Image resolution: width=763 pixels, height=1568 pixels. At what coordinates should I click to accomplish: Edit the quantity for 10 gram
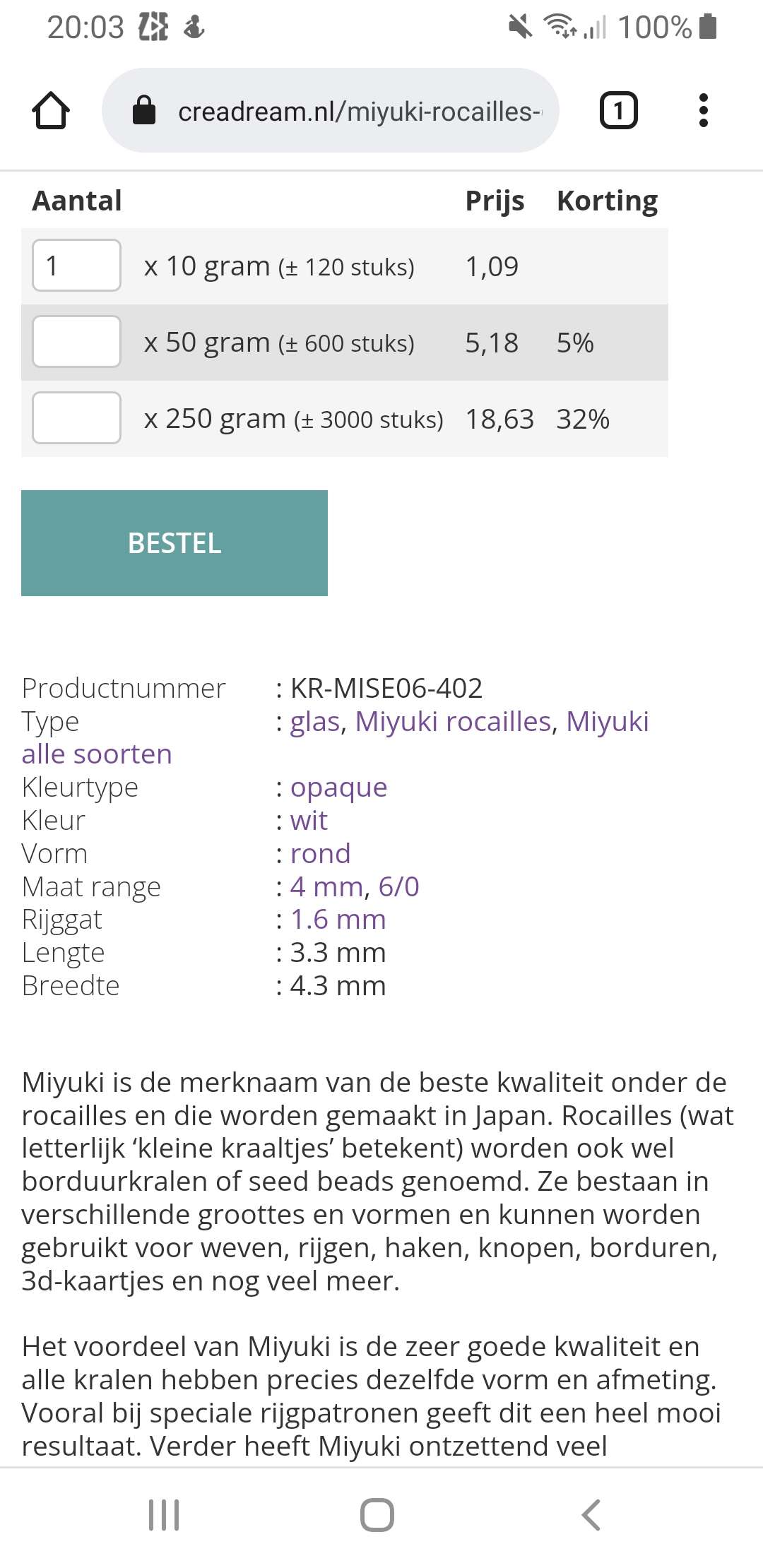77,266
